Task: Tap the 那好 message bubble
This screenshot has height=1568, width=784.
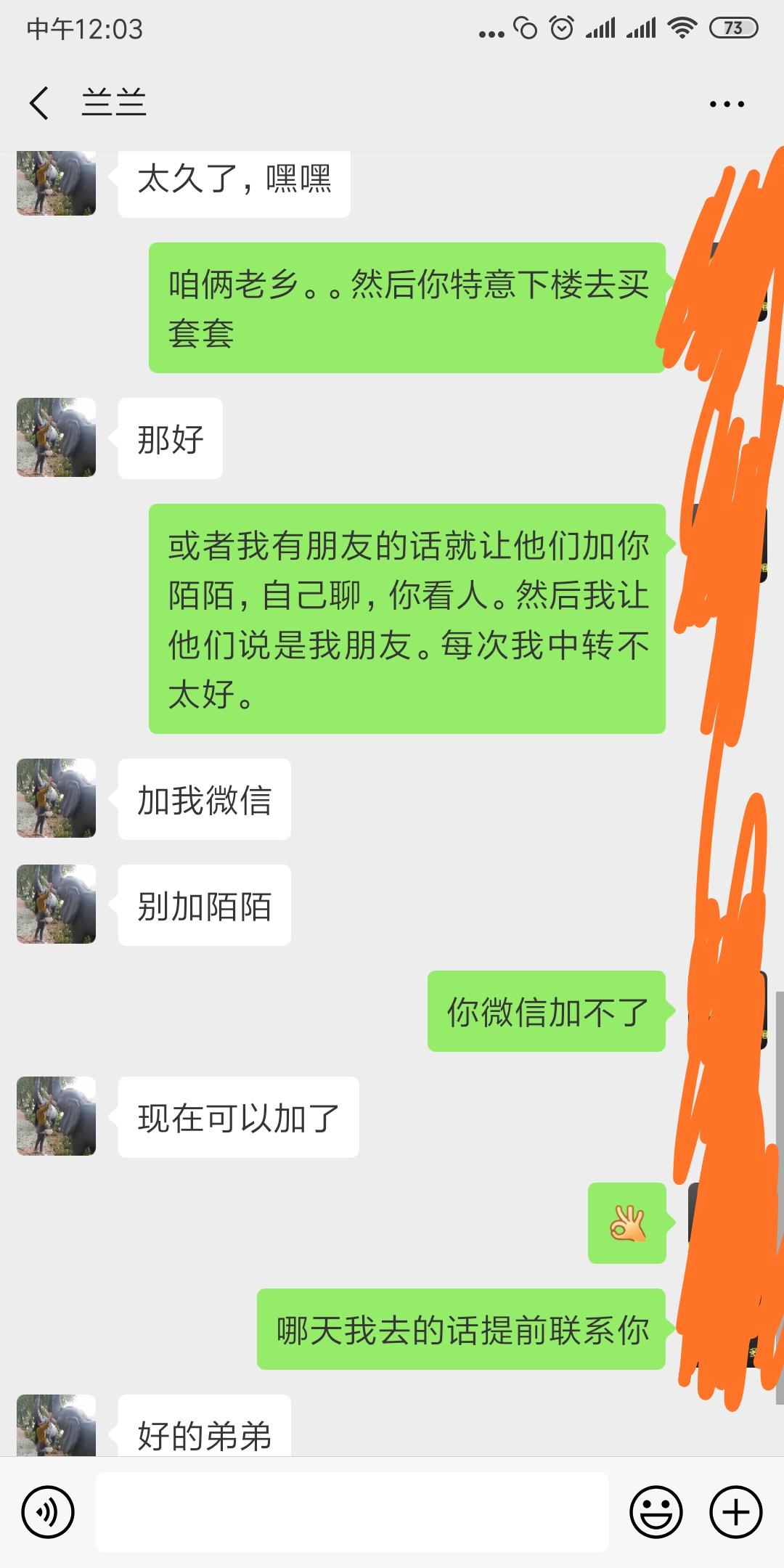Action: coord(171,439)
